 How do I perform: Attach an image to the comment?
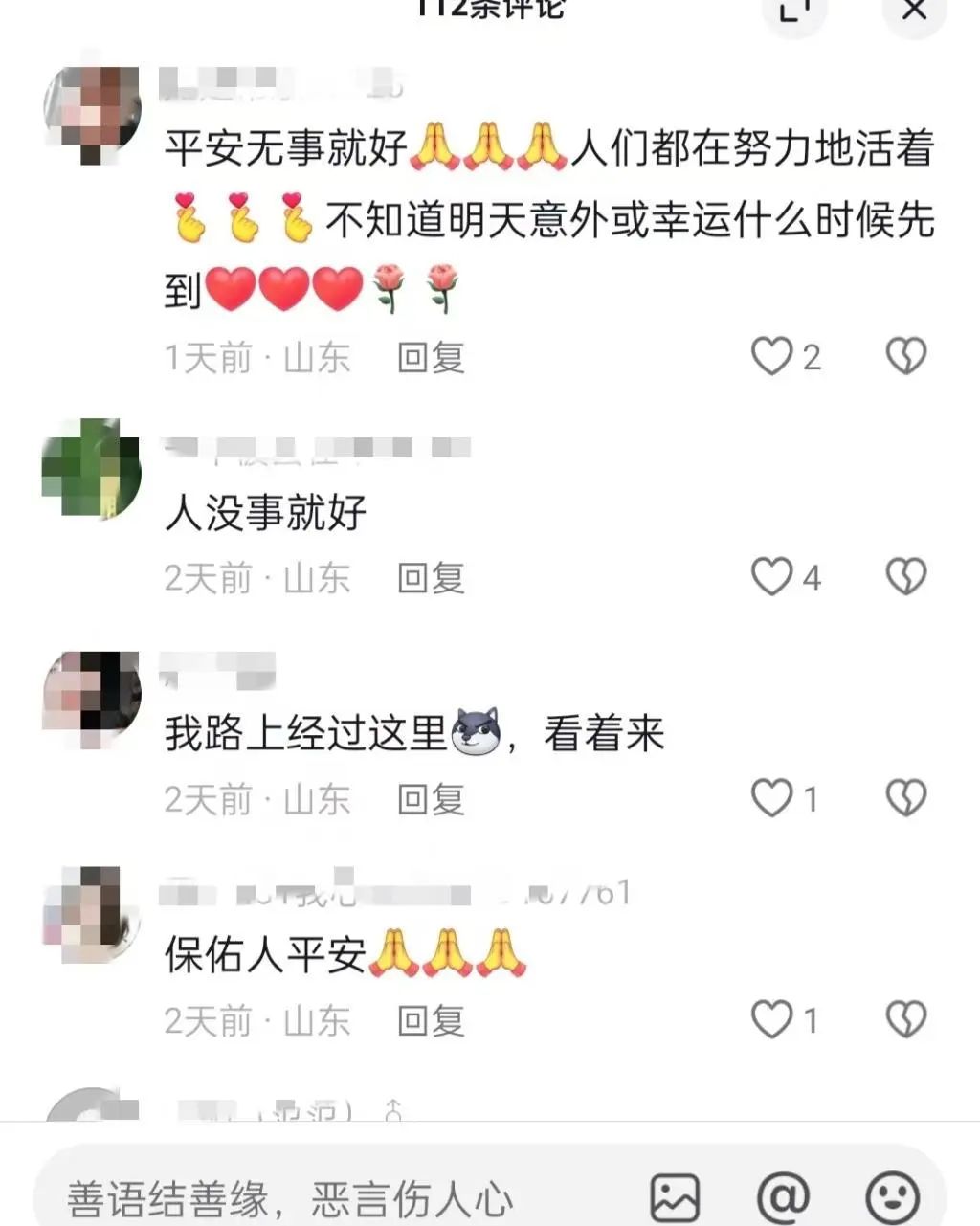coord(675,1196)
